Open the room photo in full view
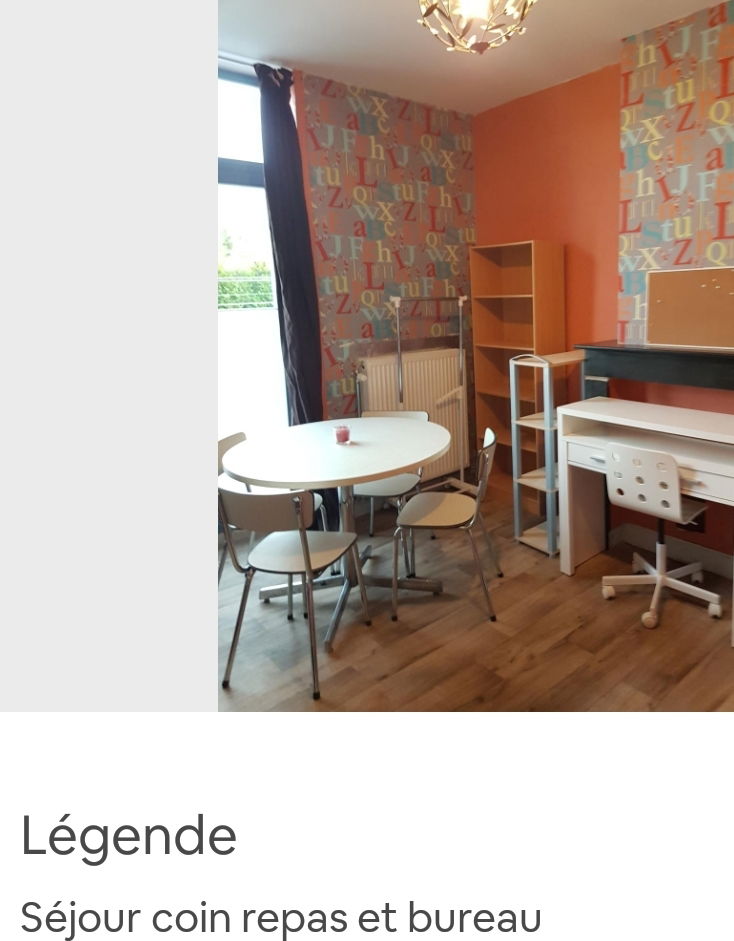Screen dimensions: 734x941 (475, 355)
